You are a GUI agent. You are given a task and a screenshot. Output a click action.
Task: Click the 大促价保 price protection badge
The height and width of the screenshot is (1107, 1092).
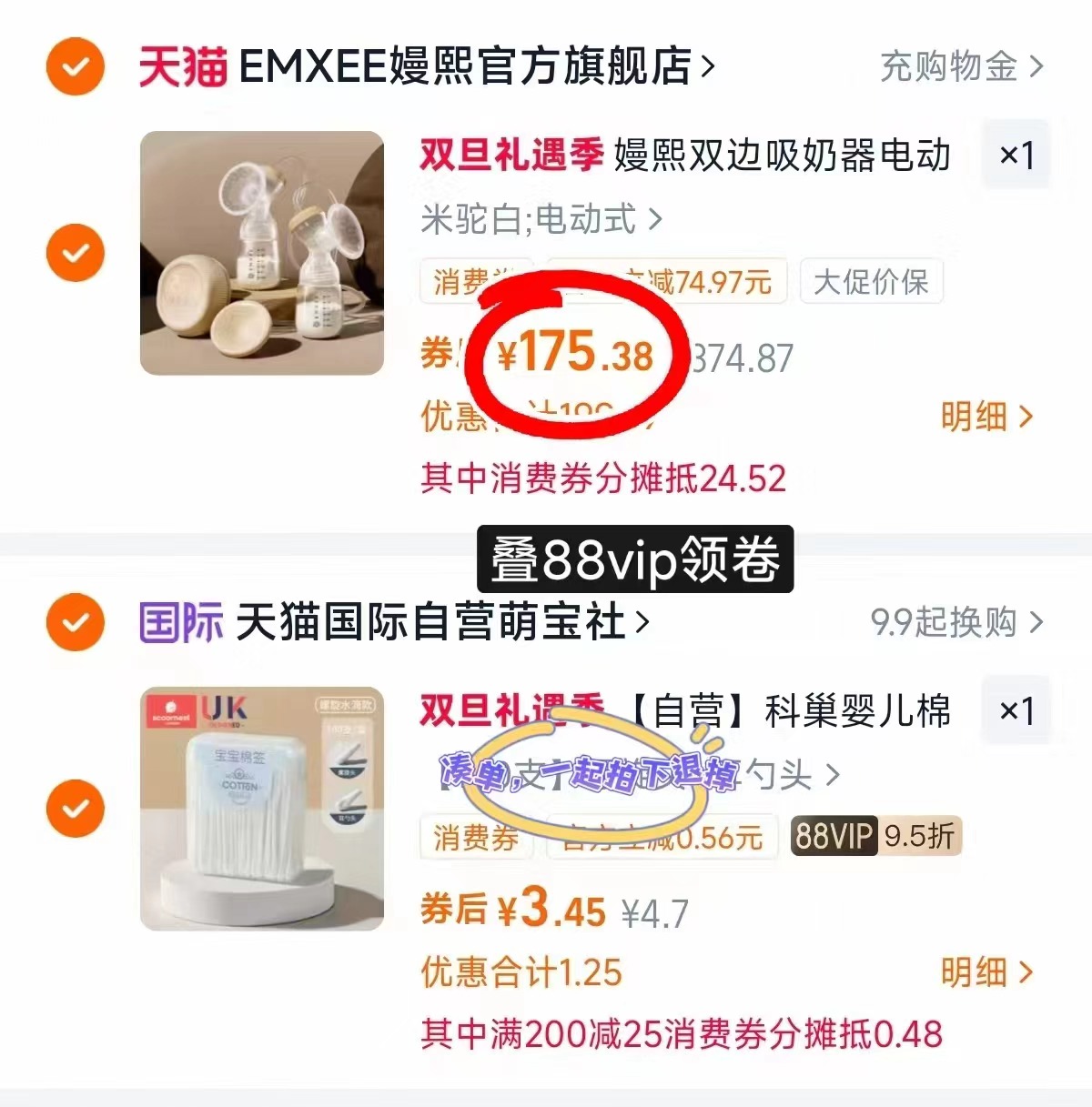(x=870, y=283)
